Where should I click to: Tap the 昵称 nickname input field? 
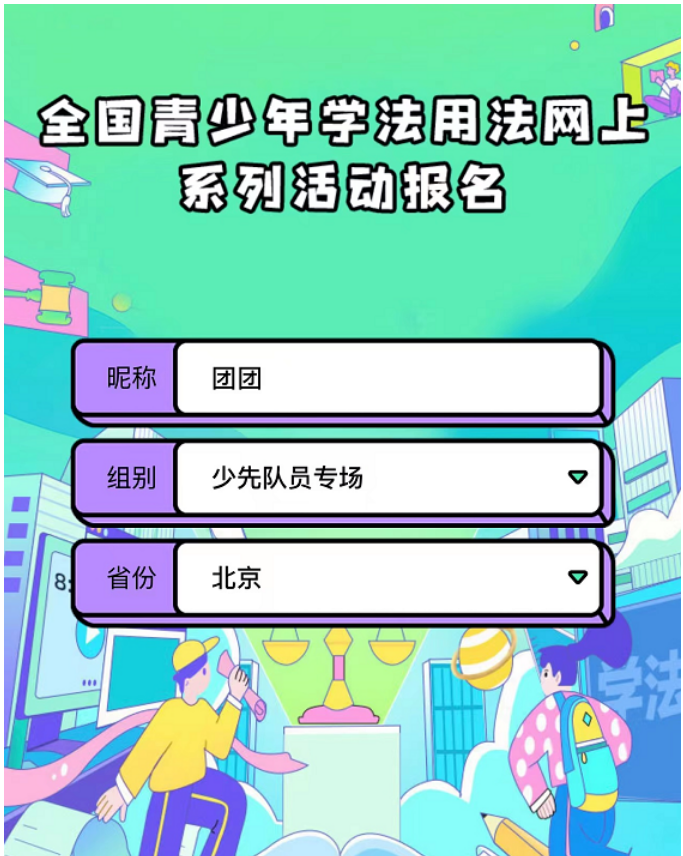tap(388, 378)
